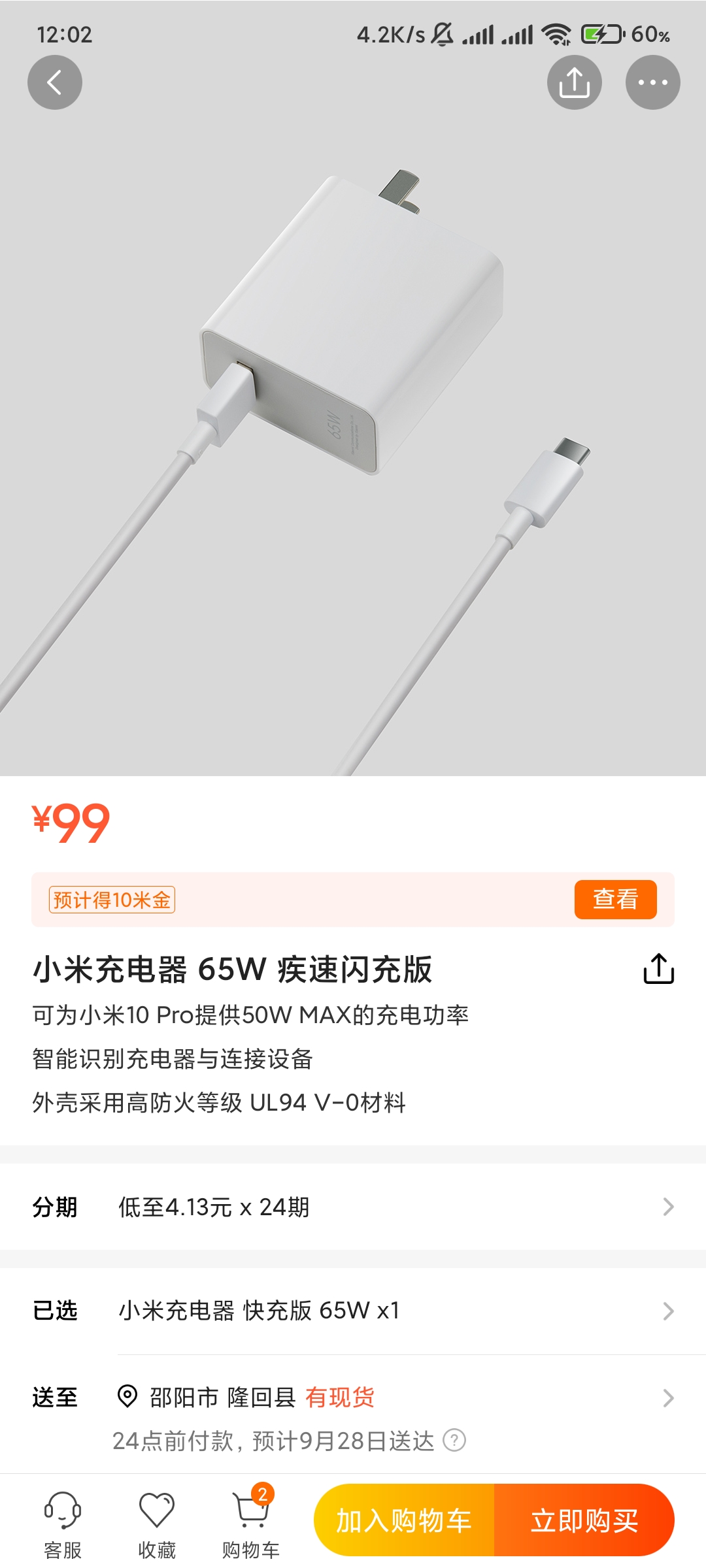Change delivery address in 送至 row
The width and height of the screenshot is (706, 1568).
click(x=353, y=1397)
